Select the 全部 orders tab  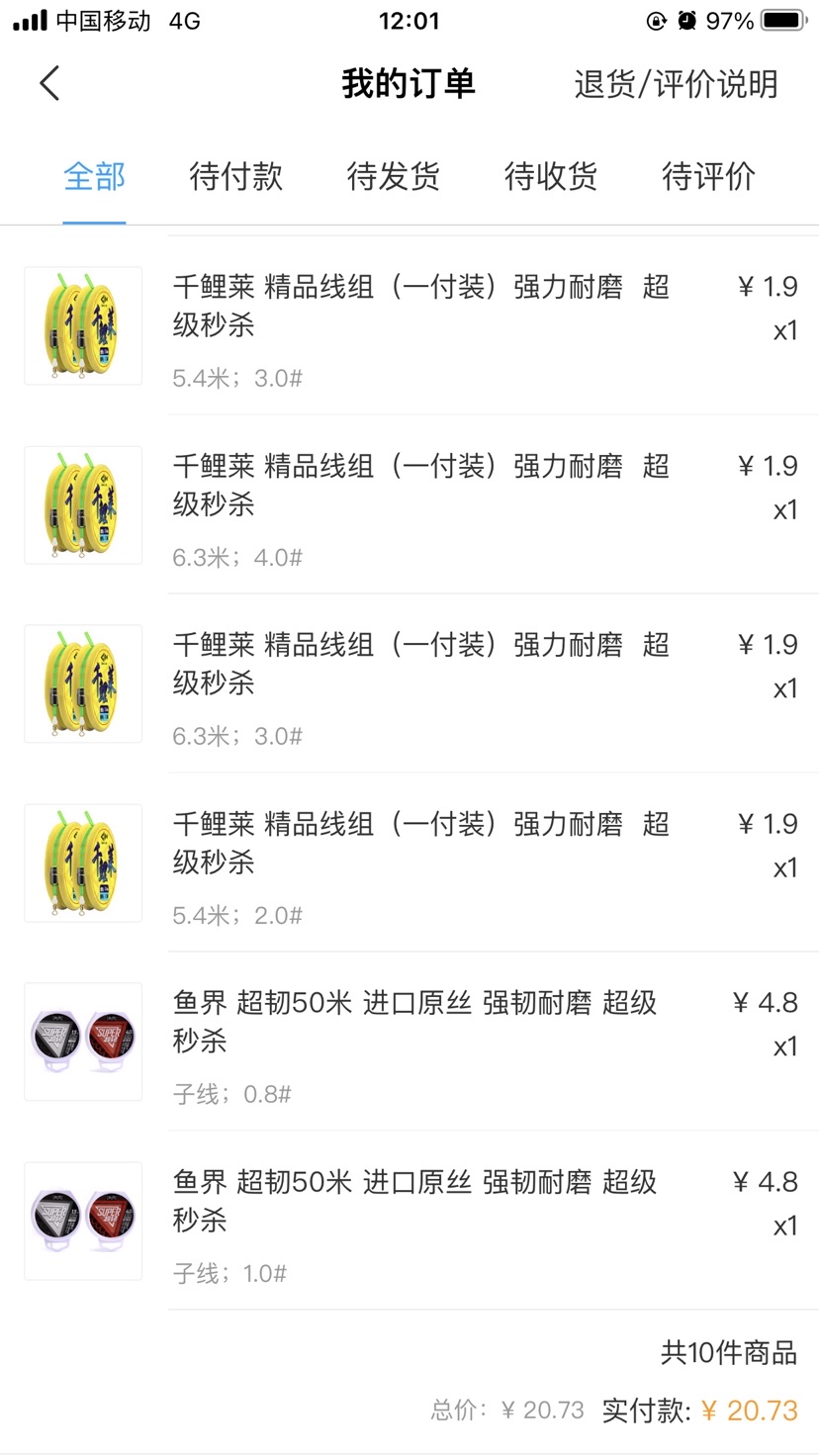click(x=94, y=175)
